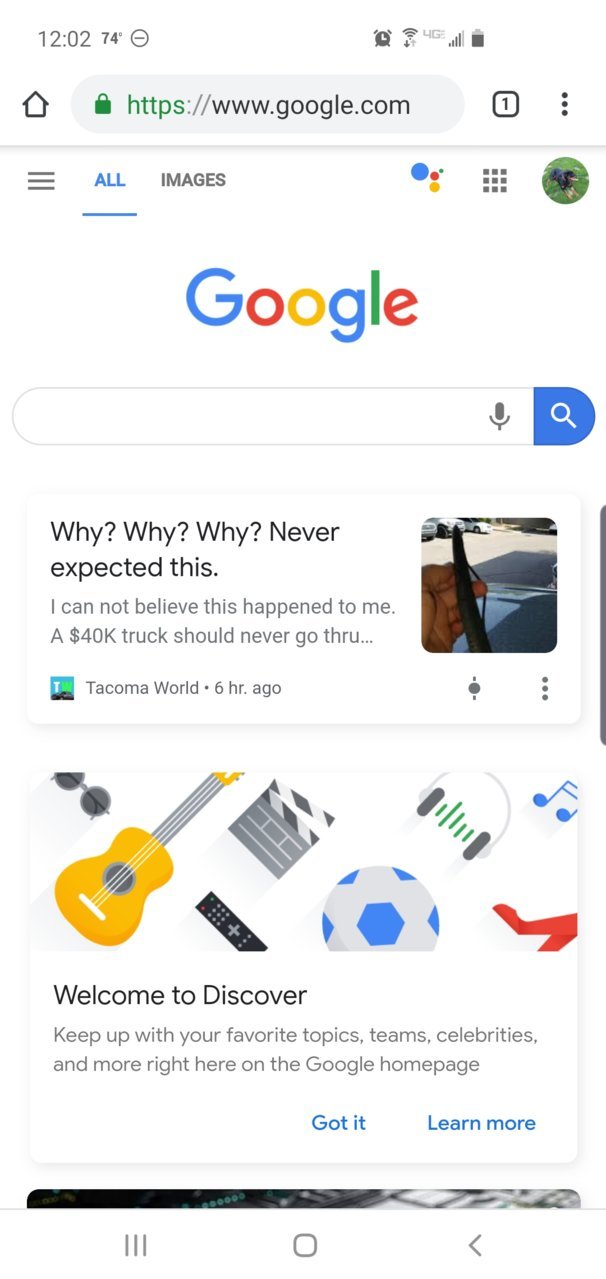Open the Chrome overflow menu

565,104
